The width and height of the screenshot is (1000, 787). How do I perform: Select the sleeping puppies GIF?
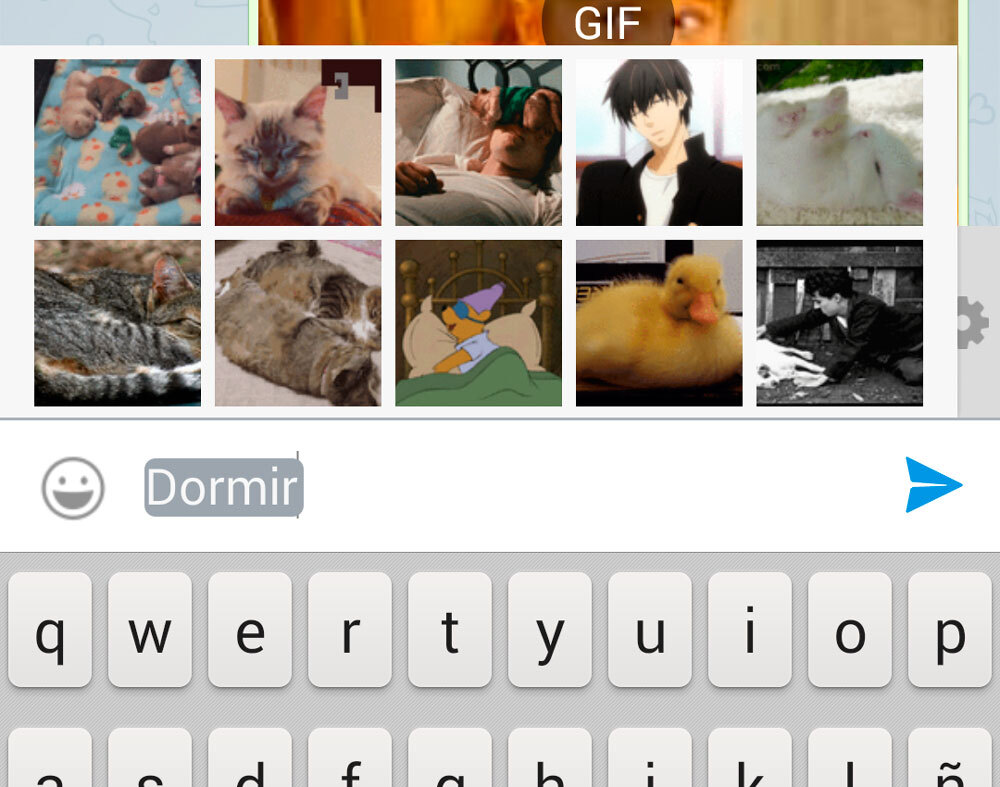(x=117, y=142)
